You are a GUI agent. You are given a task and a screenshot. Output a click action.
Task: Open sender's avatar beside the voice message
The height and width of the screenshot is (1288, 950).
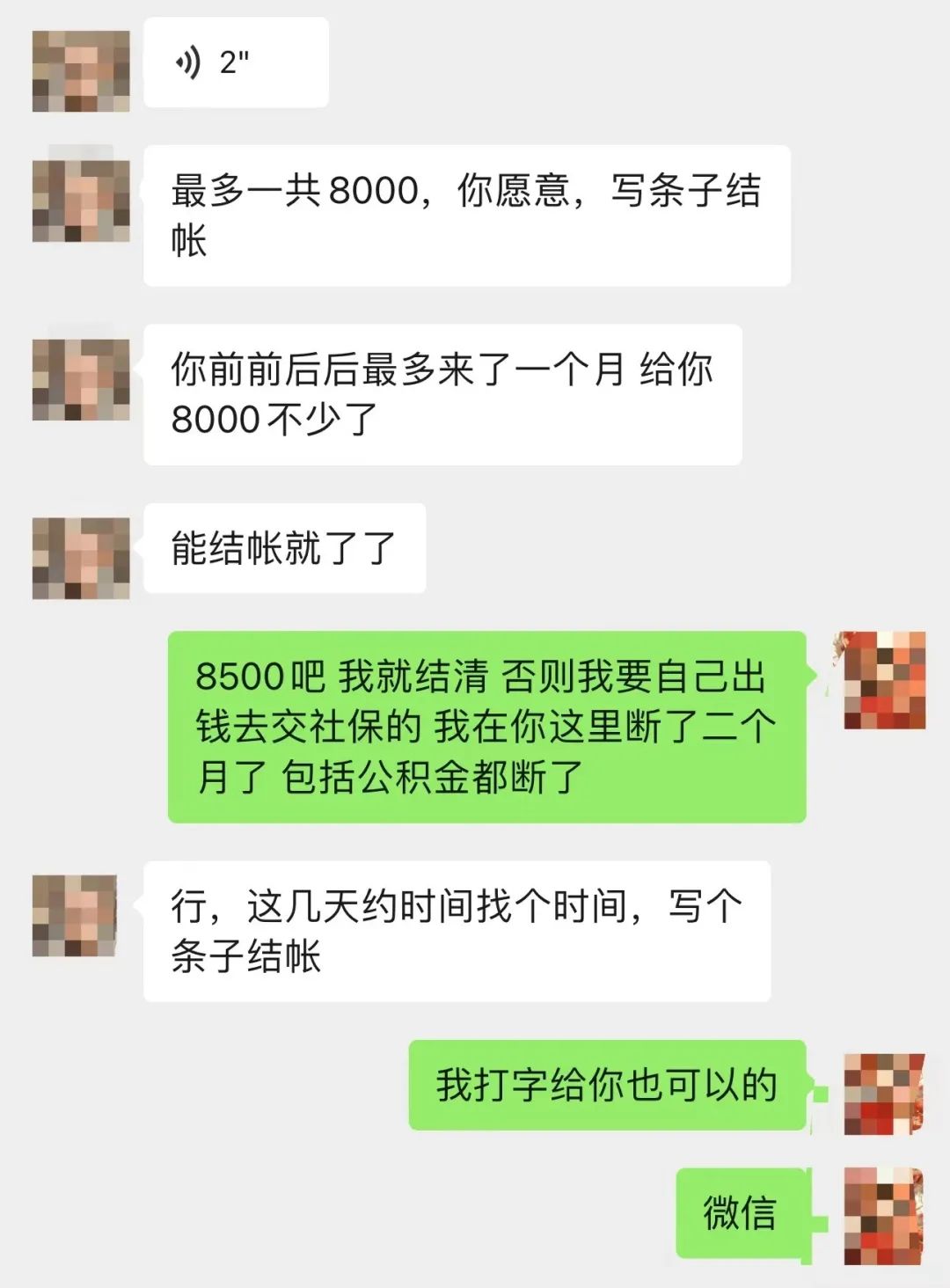point(81,70)
